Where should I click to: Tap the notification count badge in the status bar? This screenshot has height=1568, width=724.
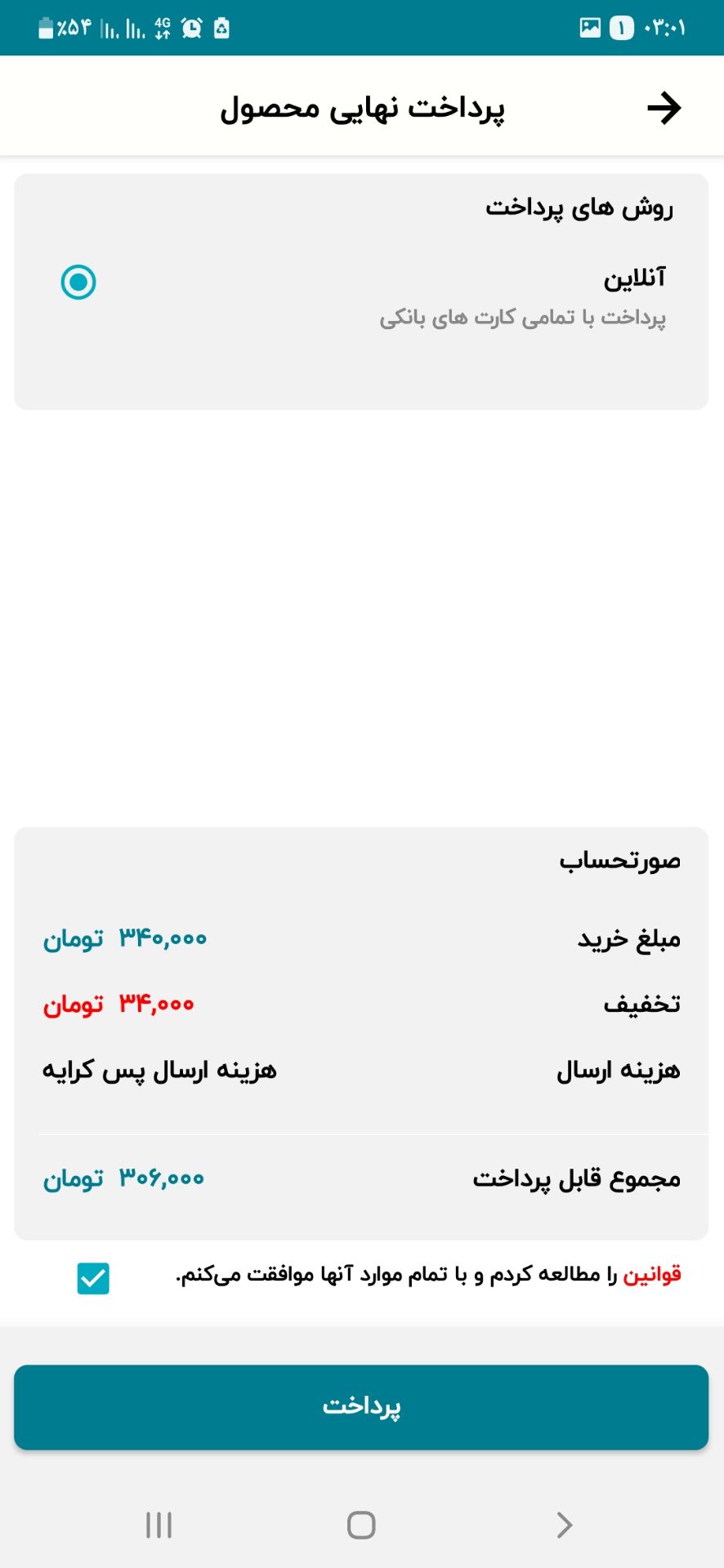point(621,29)
